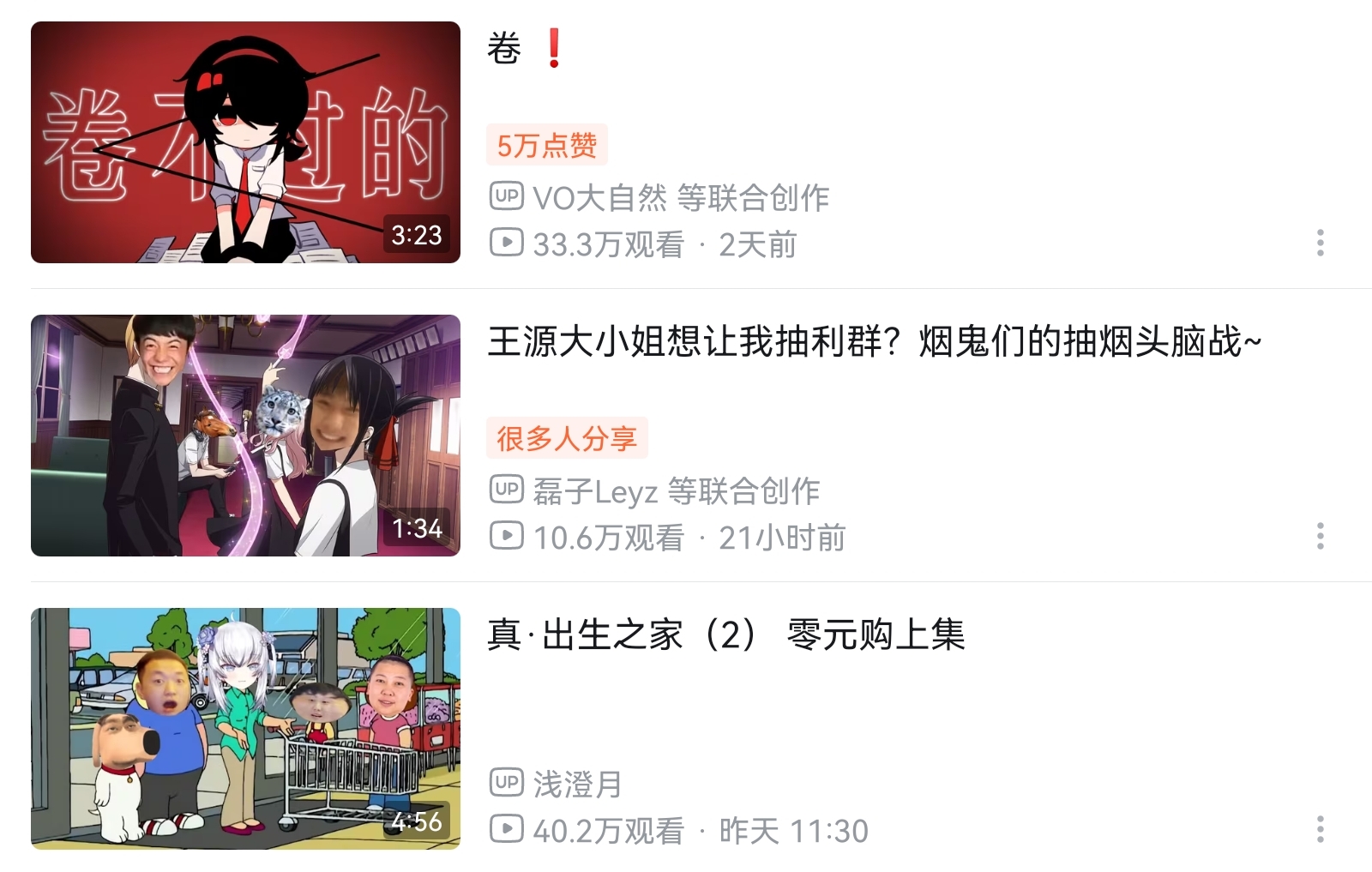Open more options for the 卷 video
This screenshot has height=872, width=1372.
click(x=1320, y=243)
